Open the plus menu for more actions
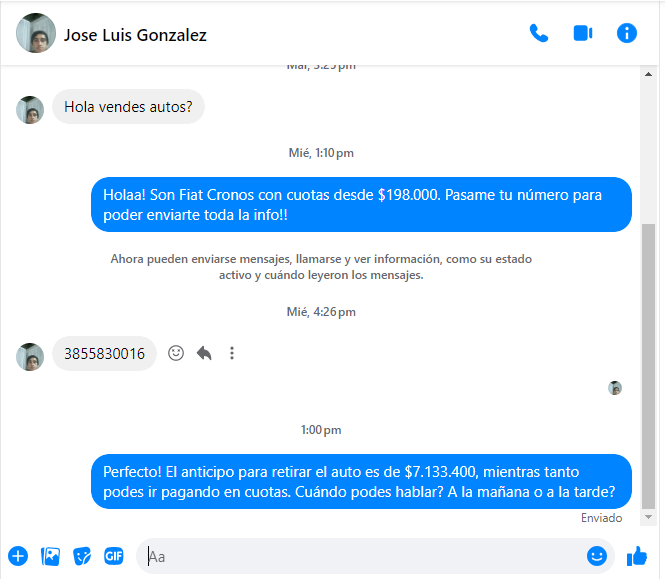The image size is (665, 579). click(x=18, y=556)
